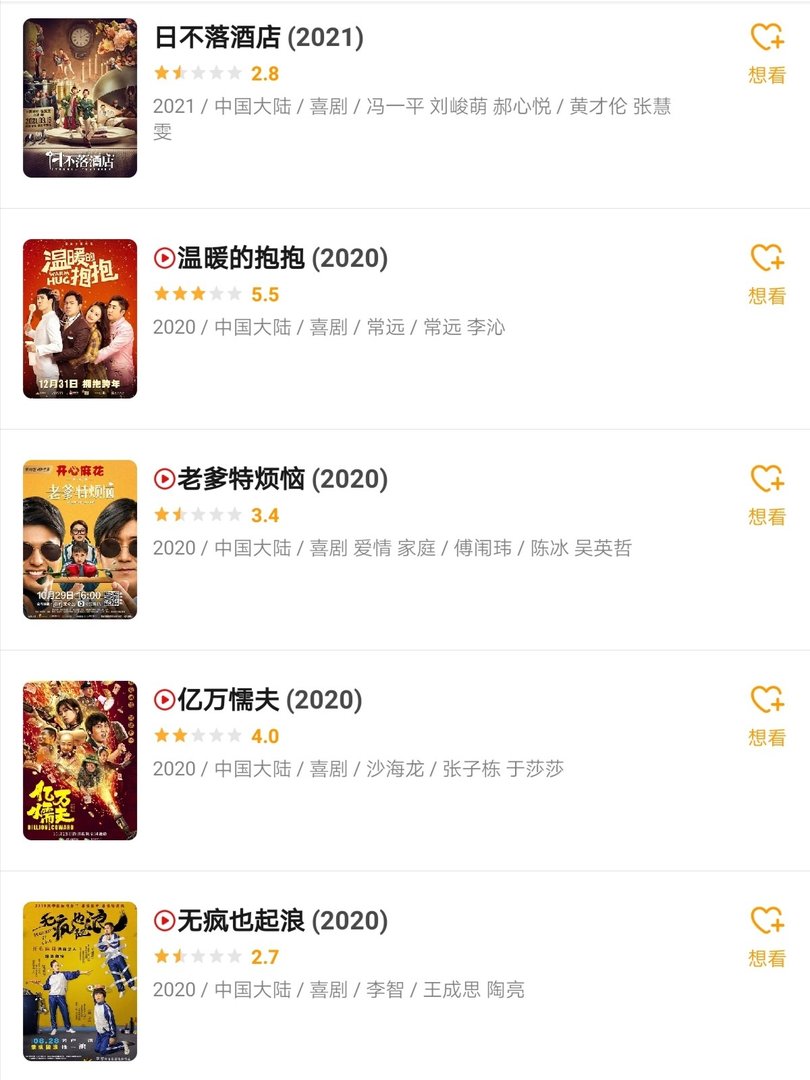Toggle 想看 for 老爹特烦恼

coord(765,520)
